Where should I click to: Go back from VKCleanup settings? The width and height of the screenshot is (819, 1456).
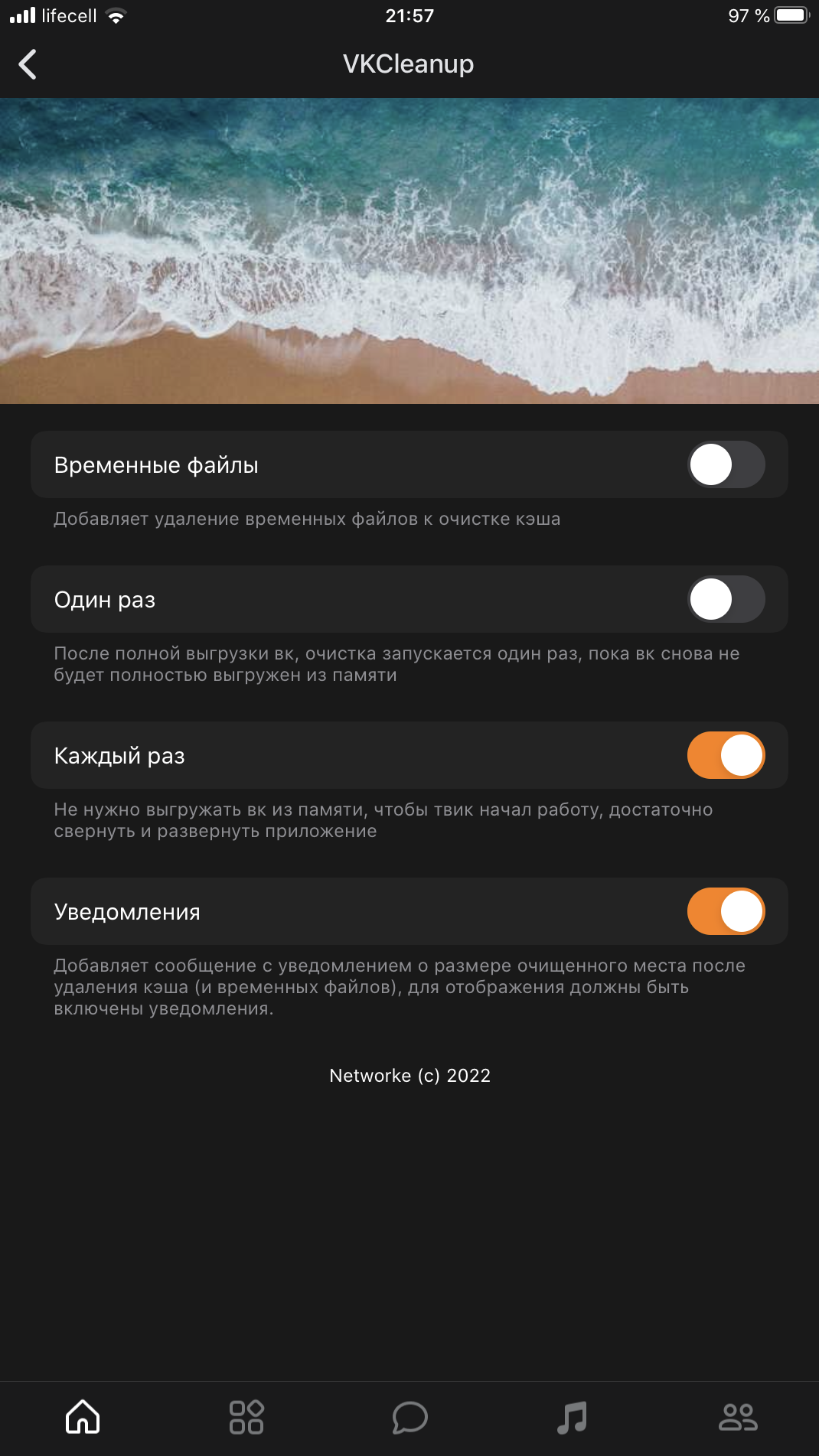coord(28,64)
